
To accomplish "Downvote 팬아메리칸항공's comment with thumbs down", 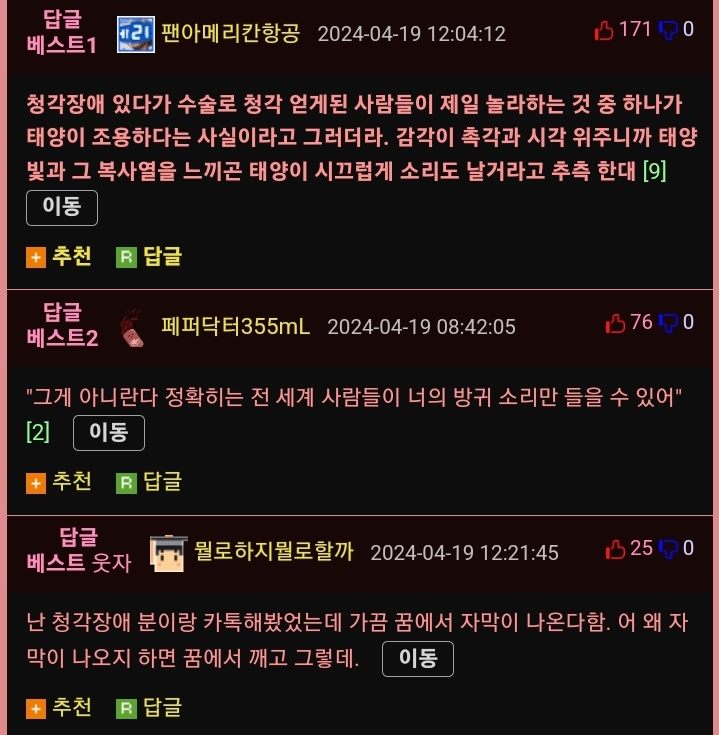I will tap(670, 30).
